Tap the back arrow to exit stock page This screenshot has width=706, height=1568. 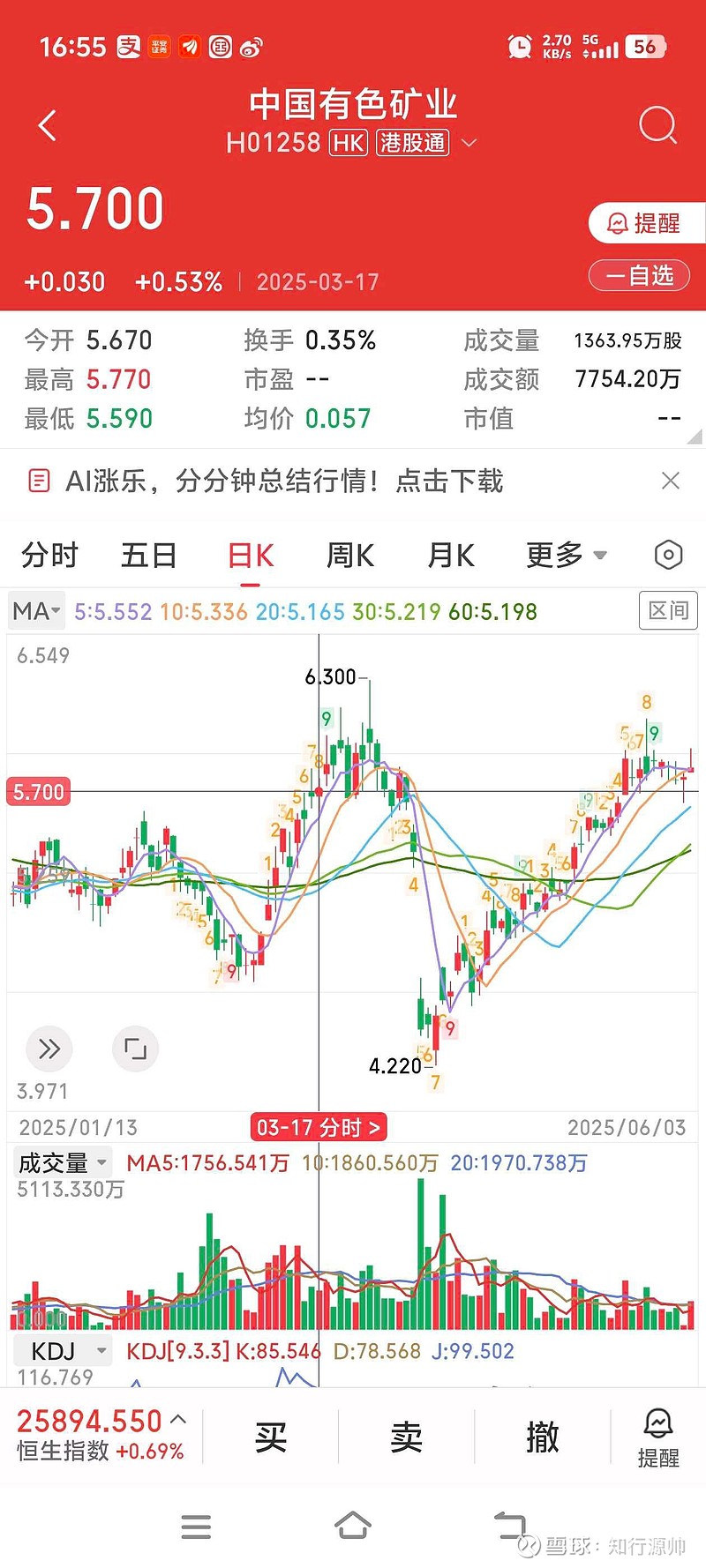coord(47,124)
